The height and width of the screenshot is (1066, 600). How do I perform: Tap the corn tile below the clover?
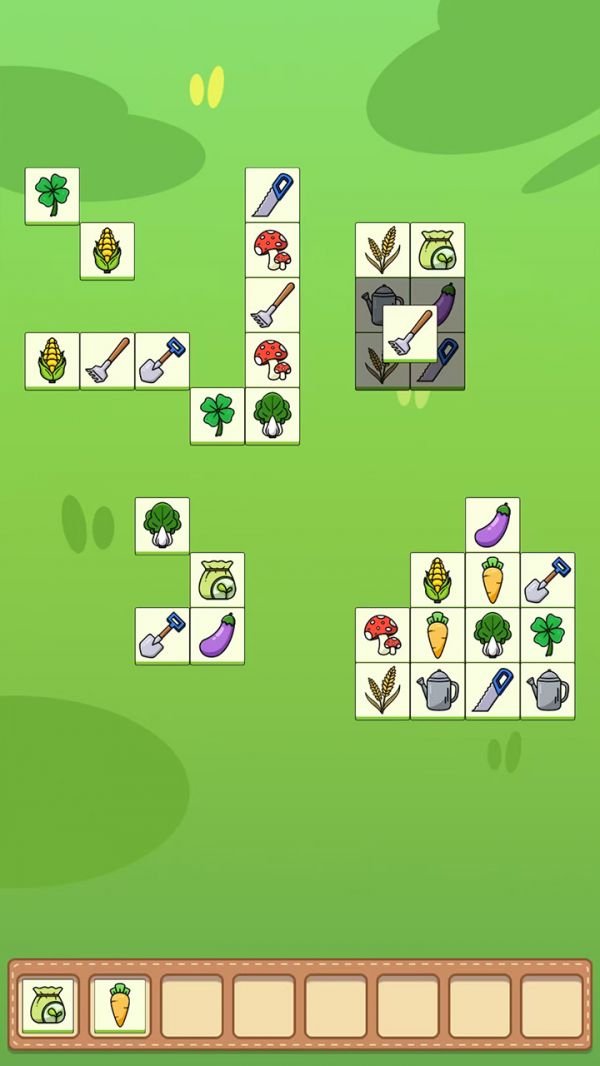pyautogui.click(x=107, y=250)
